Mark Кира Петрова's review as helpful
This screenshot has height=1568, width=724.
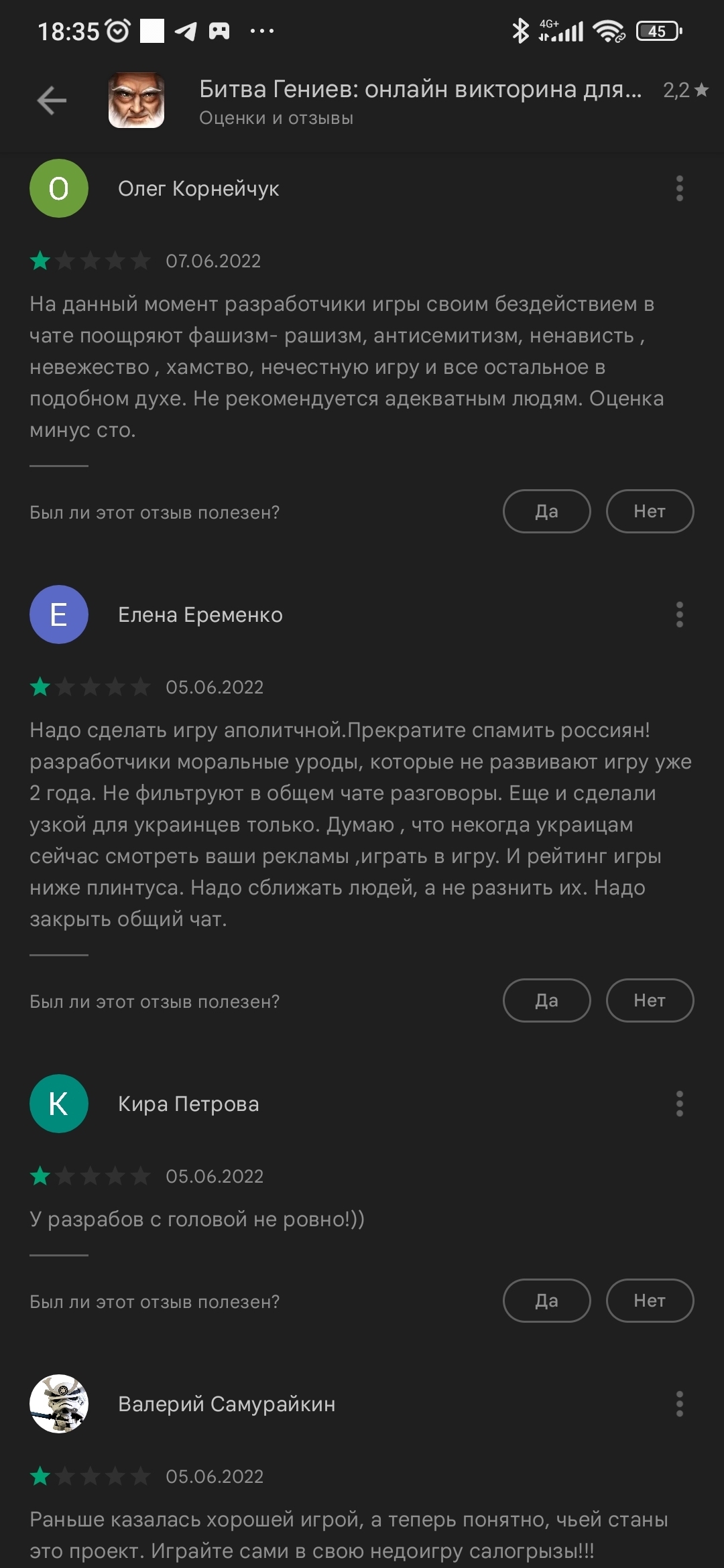pos(546,1301)
